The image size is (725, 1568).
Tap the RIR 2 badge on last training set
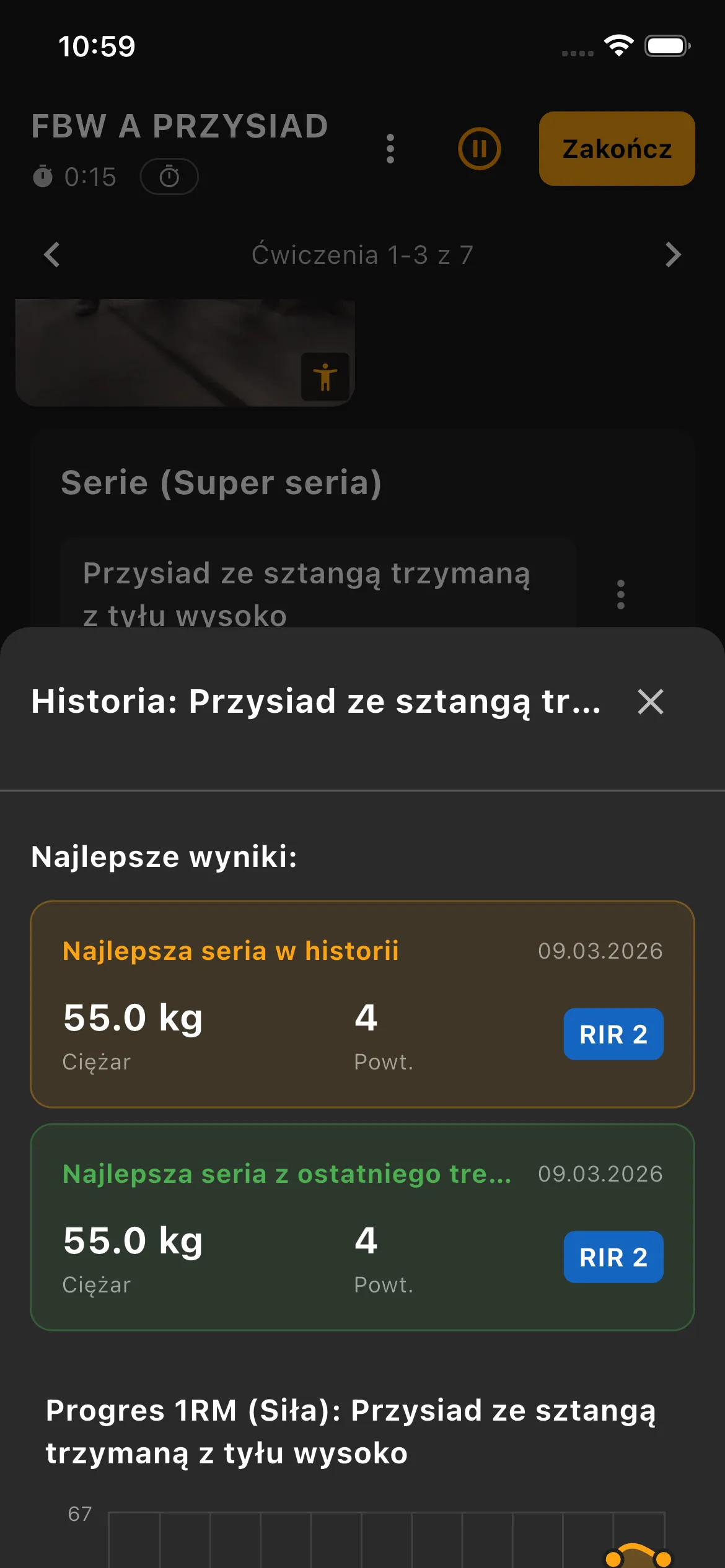point(613,1257)
